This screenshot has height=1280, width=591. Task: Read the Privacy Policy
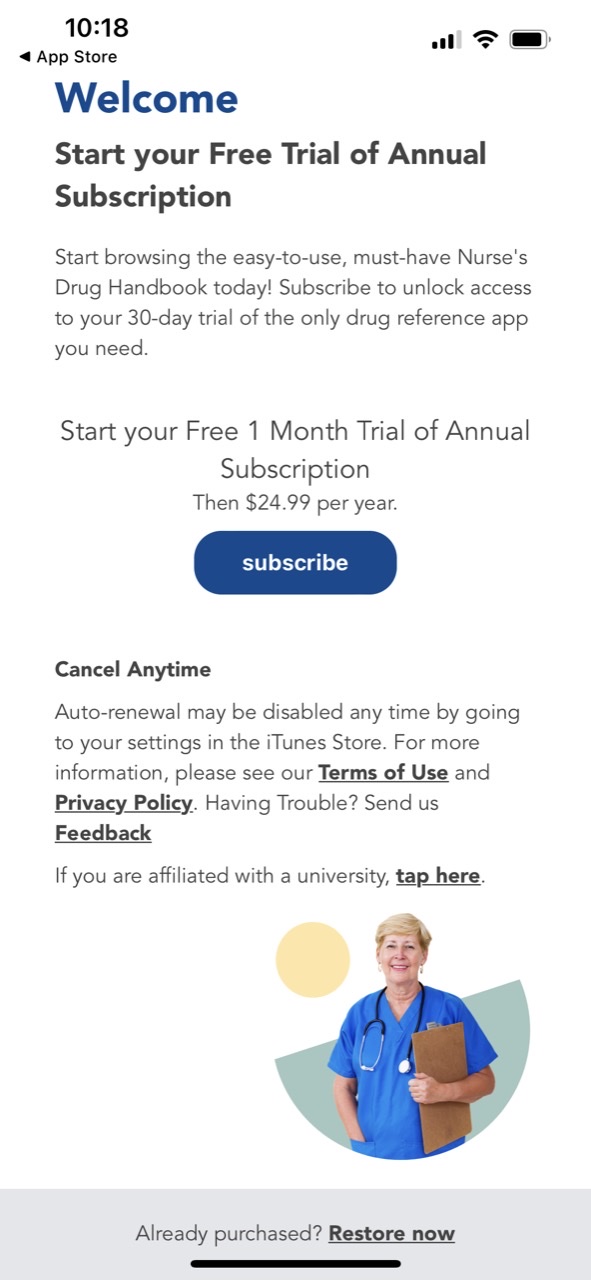pyautogui.click(x=124, y=803)
